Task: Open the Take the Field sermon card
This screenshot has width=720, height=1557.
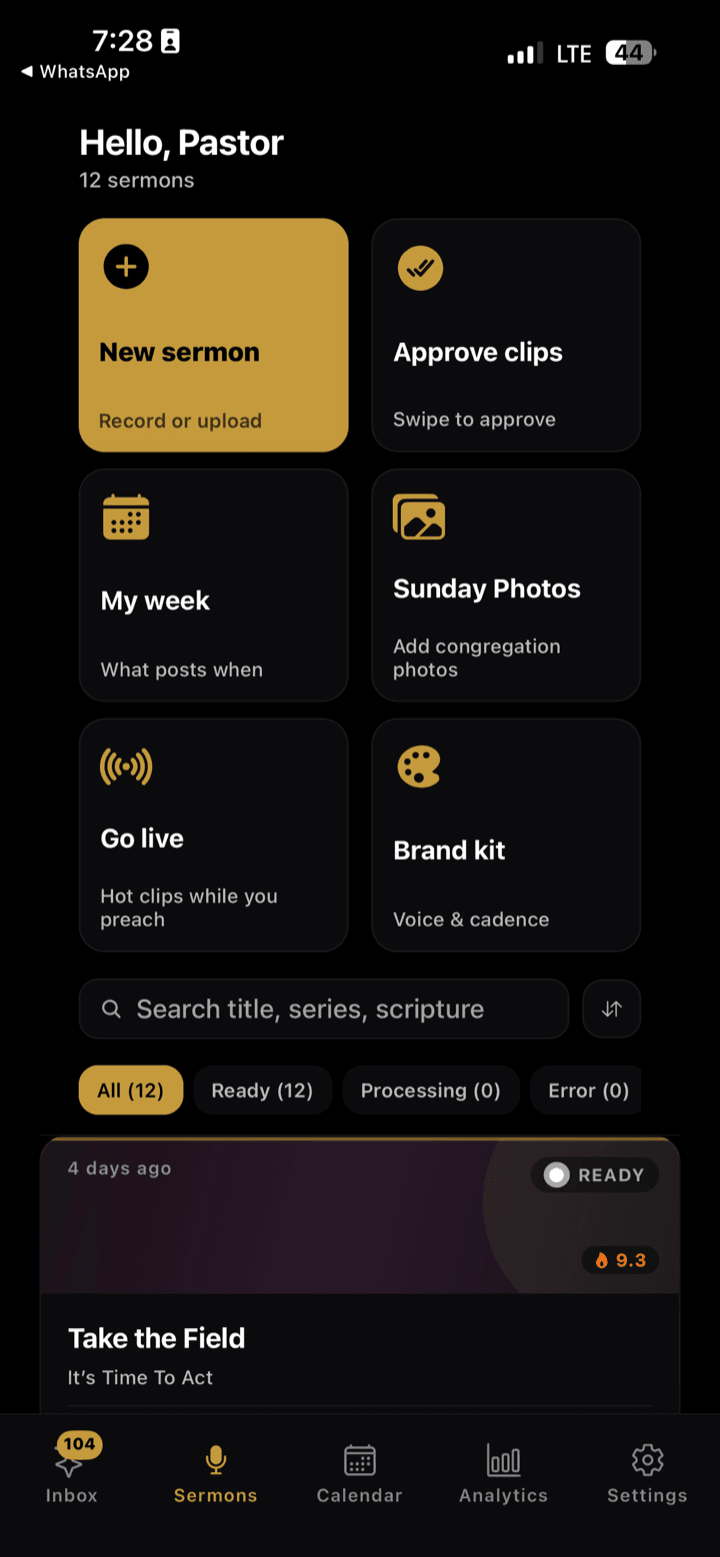Action: tap(360, 1275)
